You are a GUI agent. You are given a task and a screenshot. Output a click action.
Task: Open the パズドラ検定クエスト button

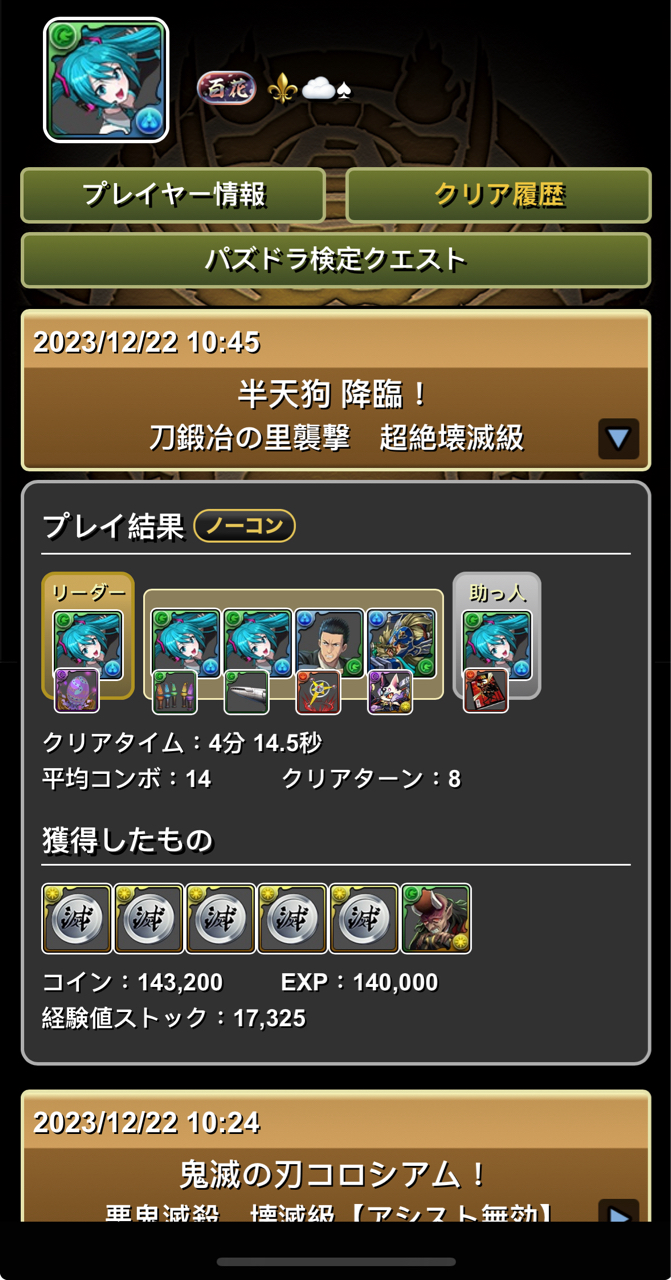coord(335,260)
